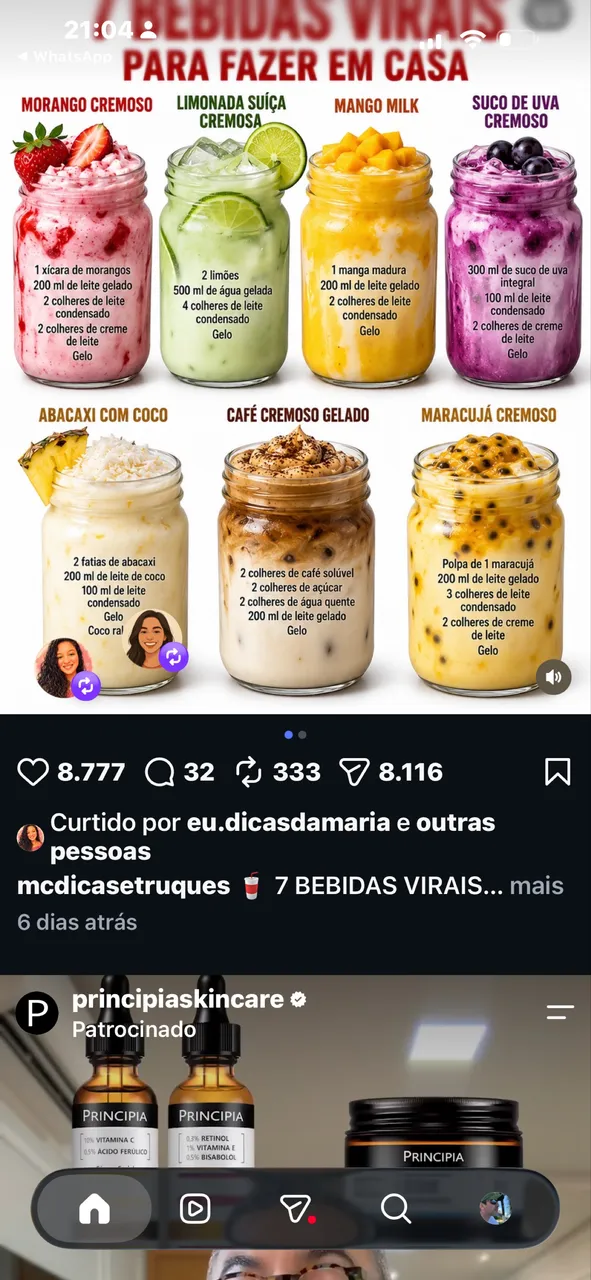This screenshot has width=591, height=1280.
Task: Open options menu on principiaskincare ad
Action: tap(560, 1012)
